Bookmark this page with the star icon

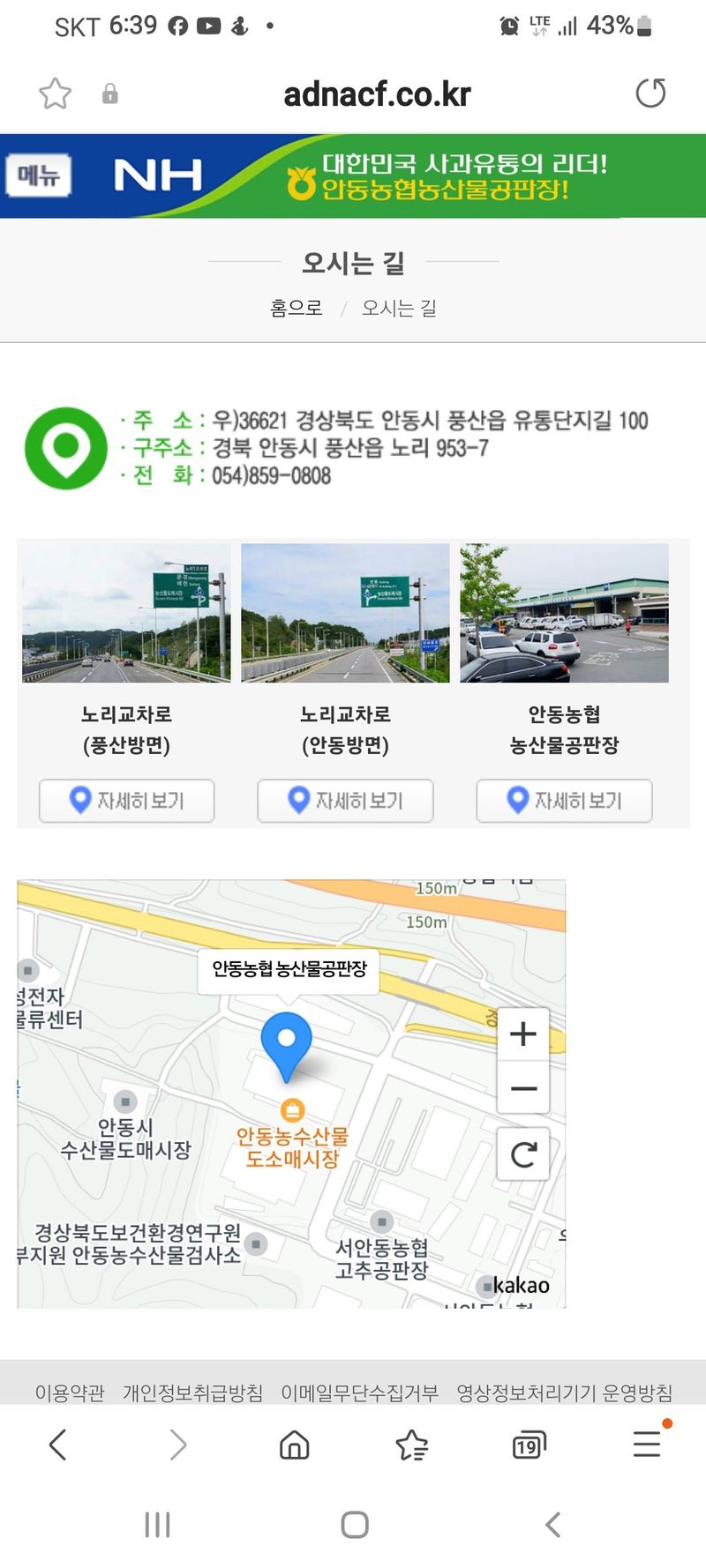tap(55, 93)
